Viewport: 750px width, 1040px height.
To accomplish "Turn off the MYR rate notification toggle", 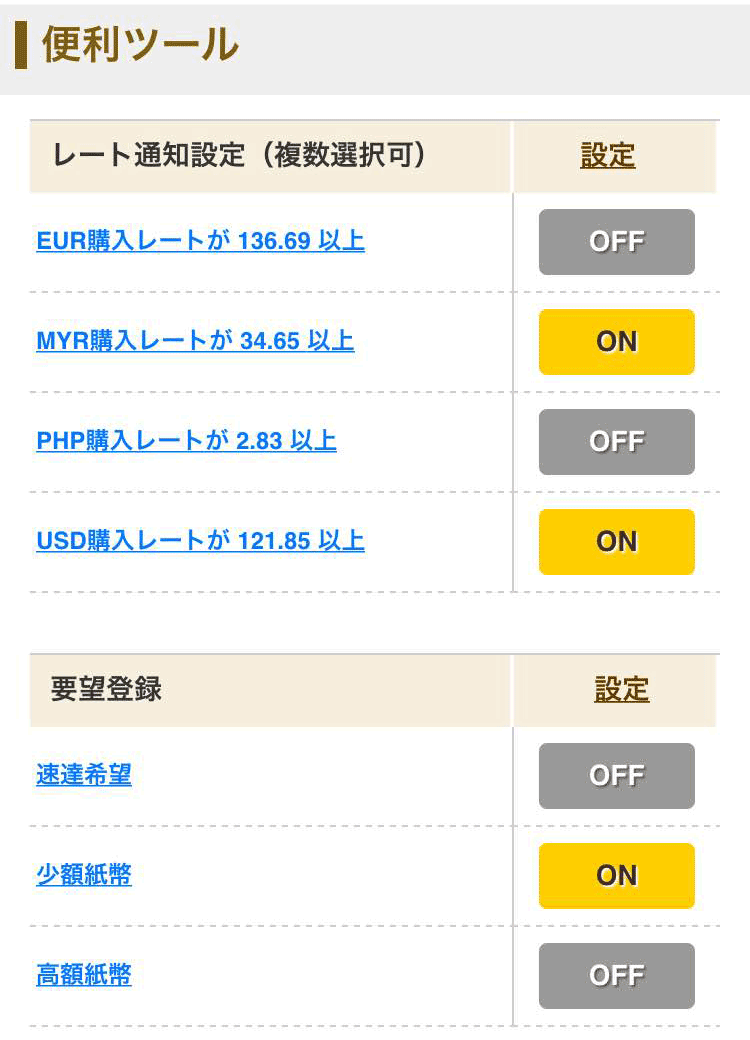I will [x=616, y=342].
